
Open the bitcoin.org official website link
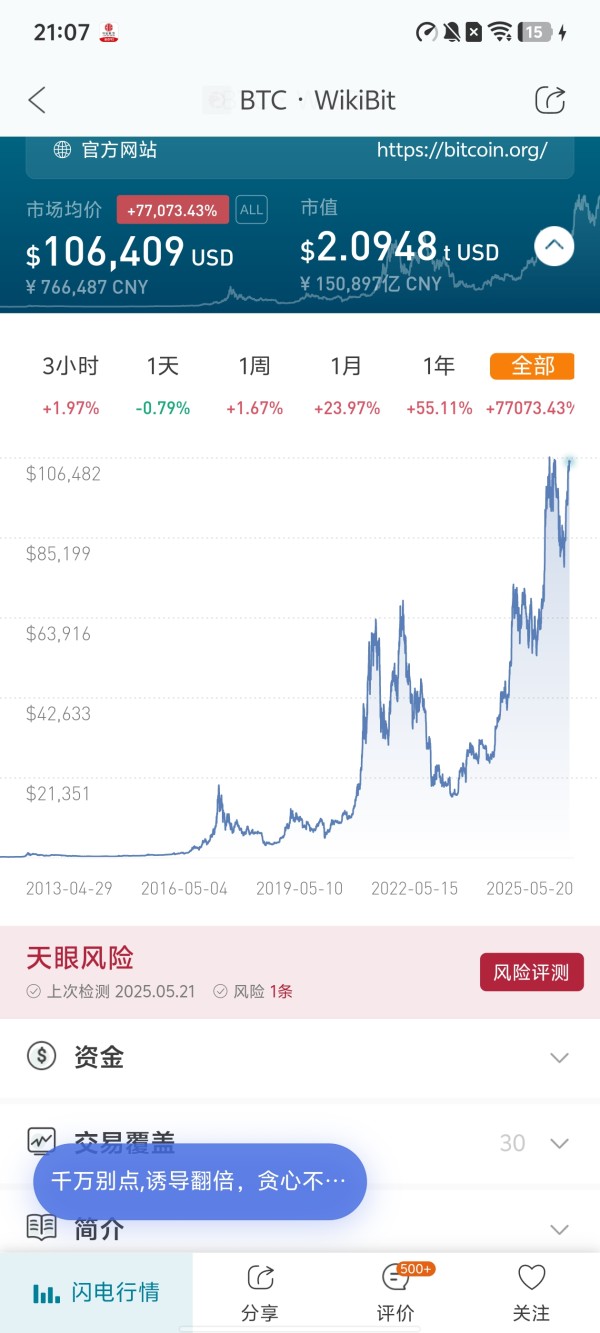(x=462, y=150)
